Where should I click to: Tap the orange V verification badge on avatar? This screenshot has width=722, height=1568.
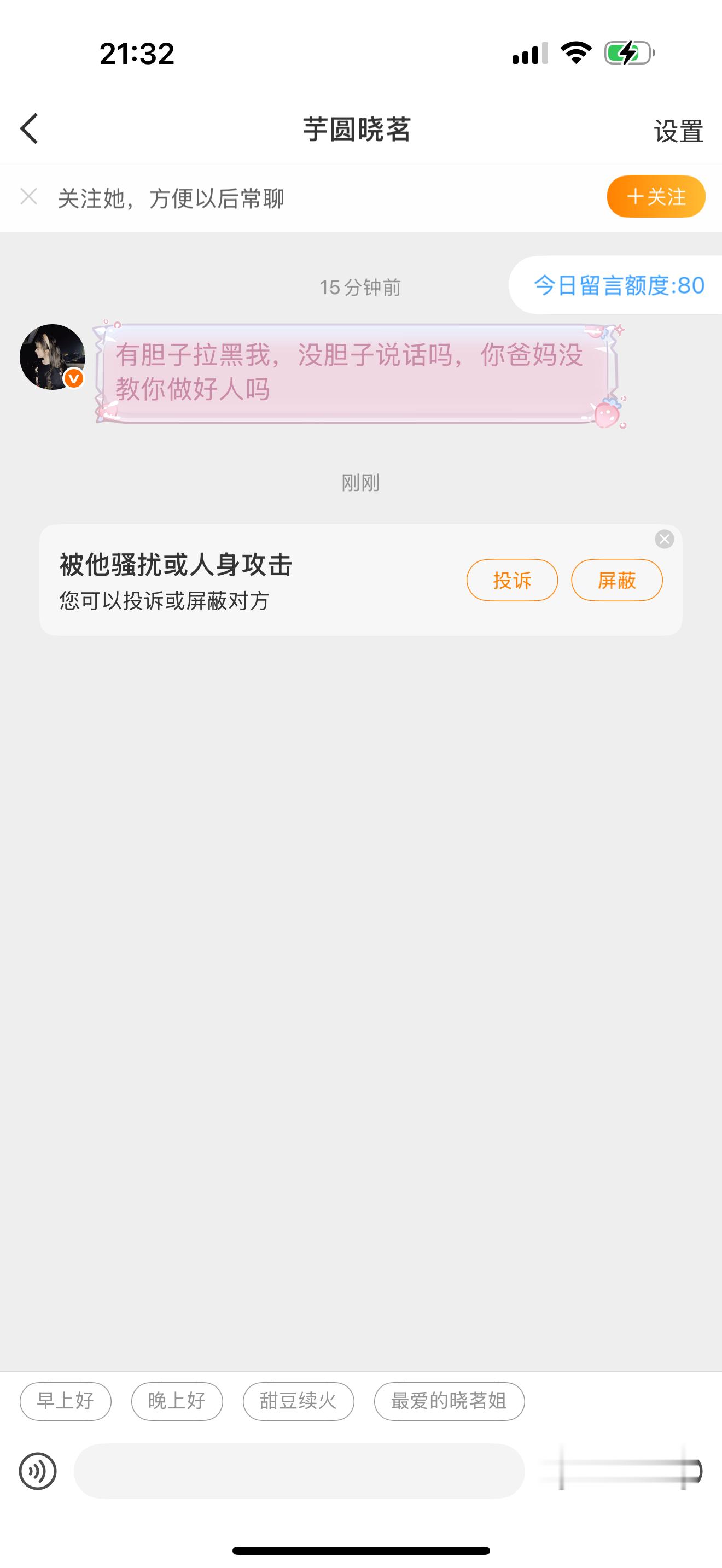tap(73, 379)
